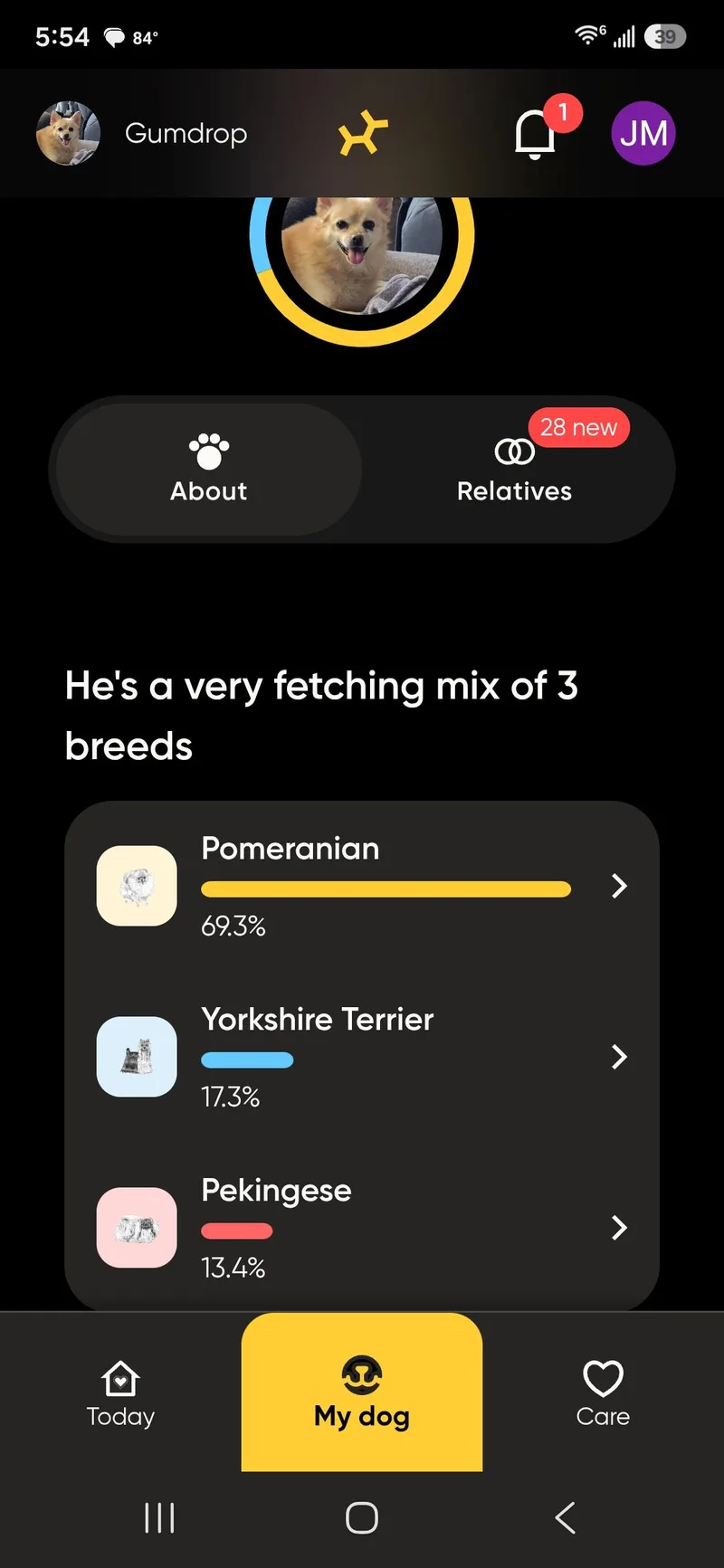This screenshot has height=1568, width=724.
Task: Open the notifications bell
Action: tap(536, 134)
